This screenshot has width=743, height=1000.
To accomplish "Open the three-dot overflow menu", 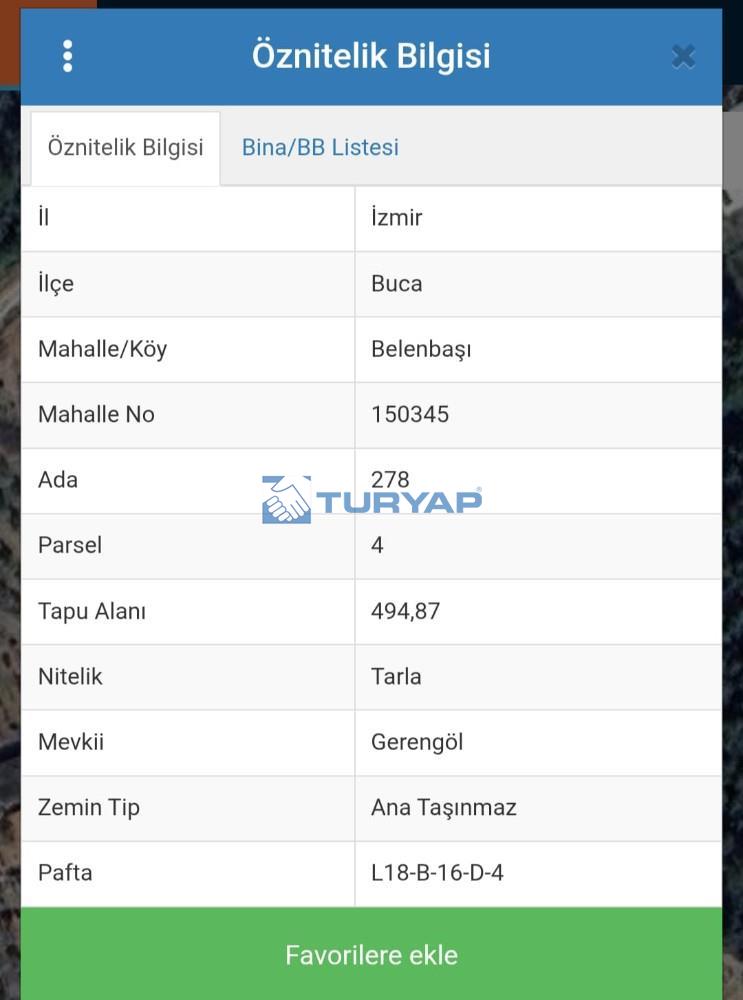I will pos(67,56).
